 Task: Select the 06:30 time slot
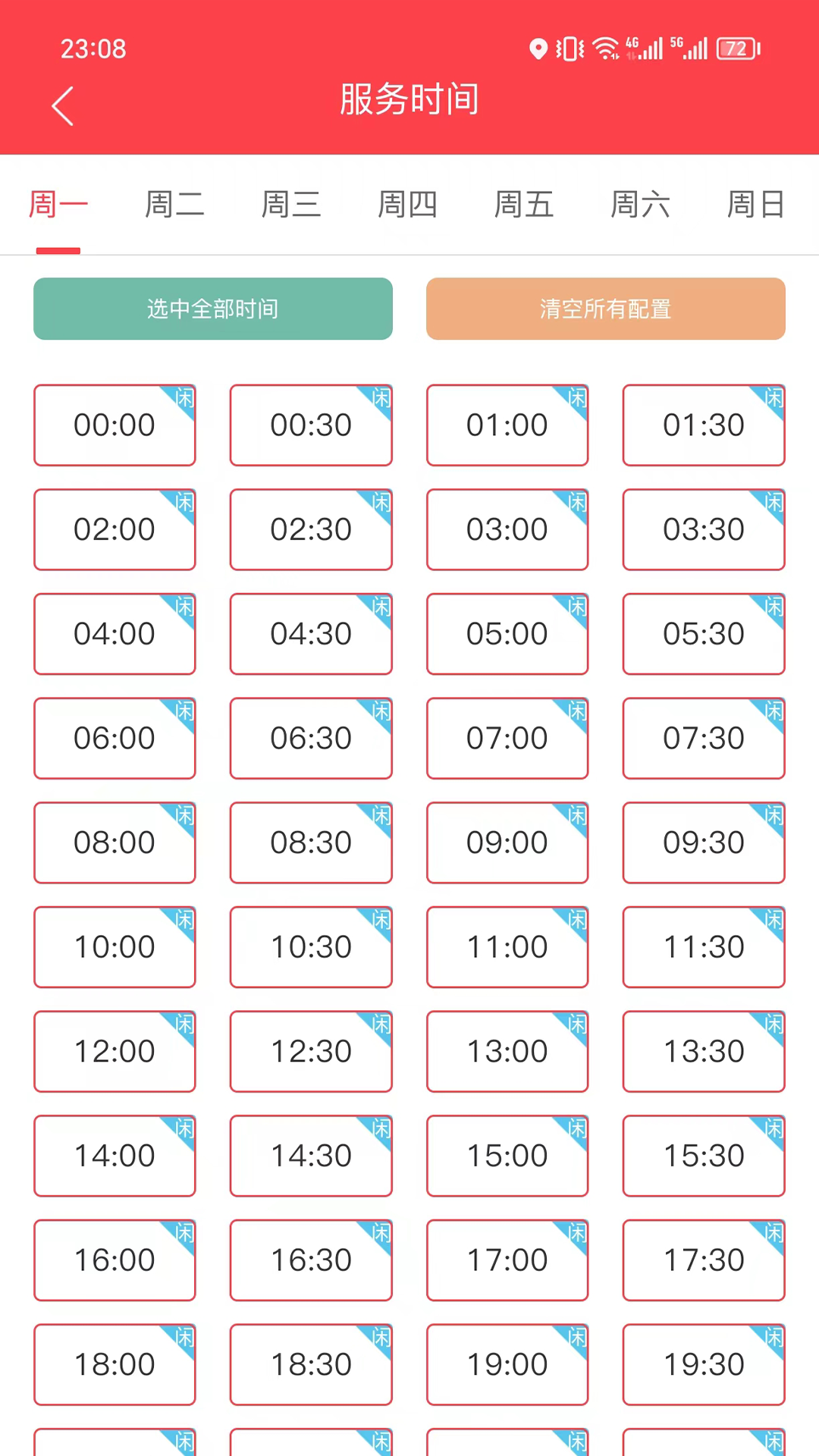tap(311, 738)
